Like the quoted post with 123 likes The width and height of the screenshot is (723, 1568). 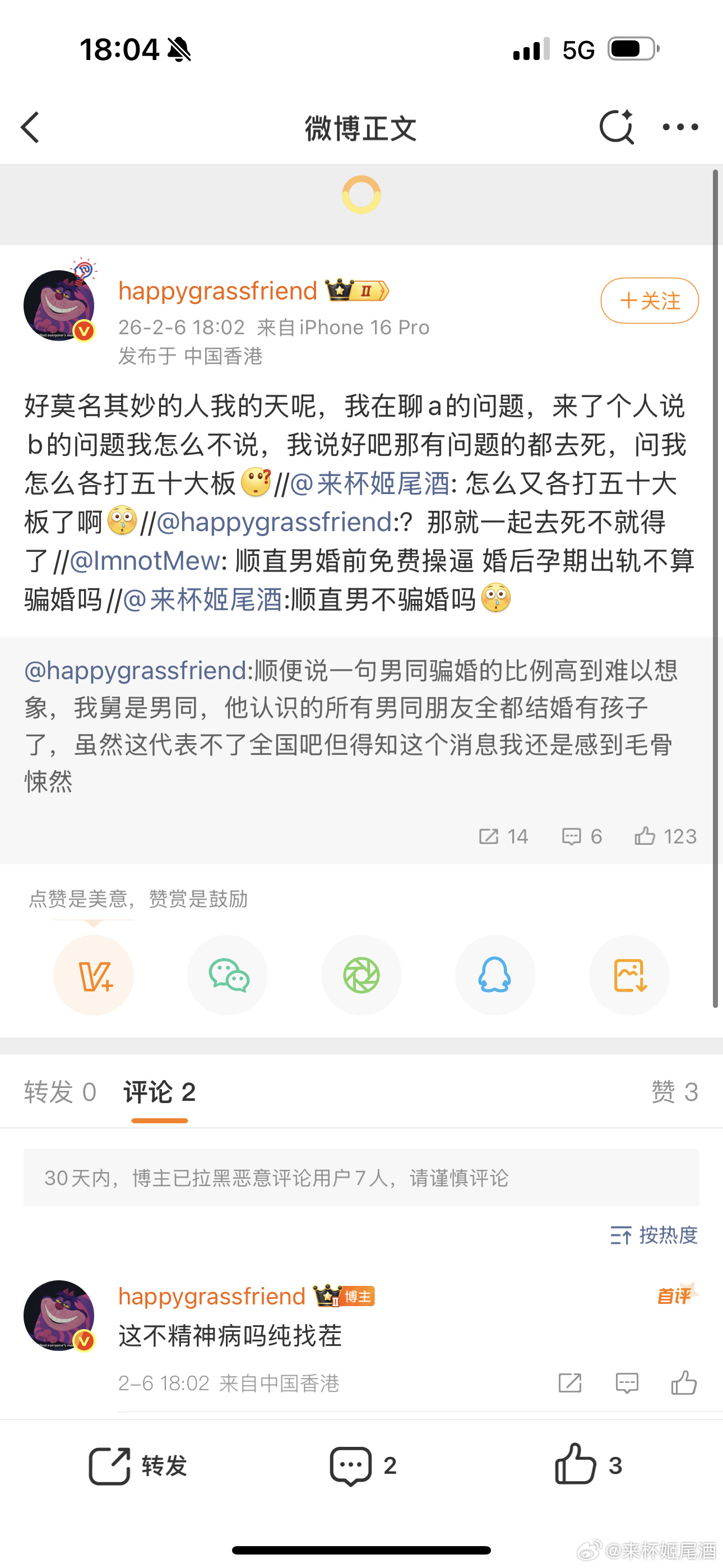pos(665,836)
